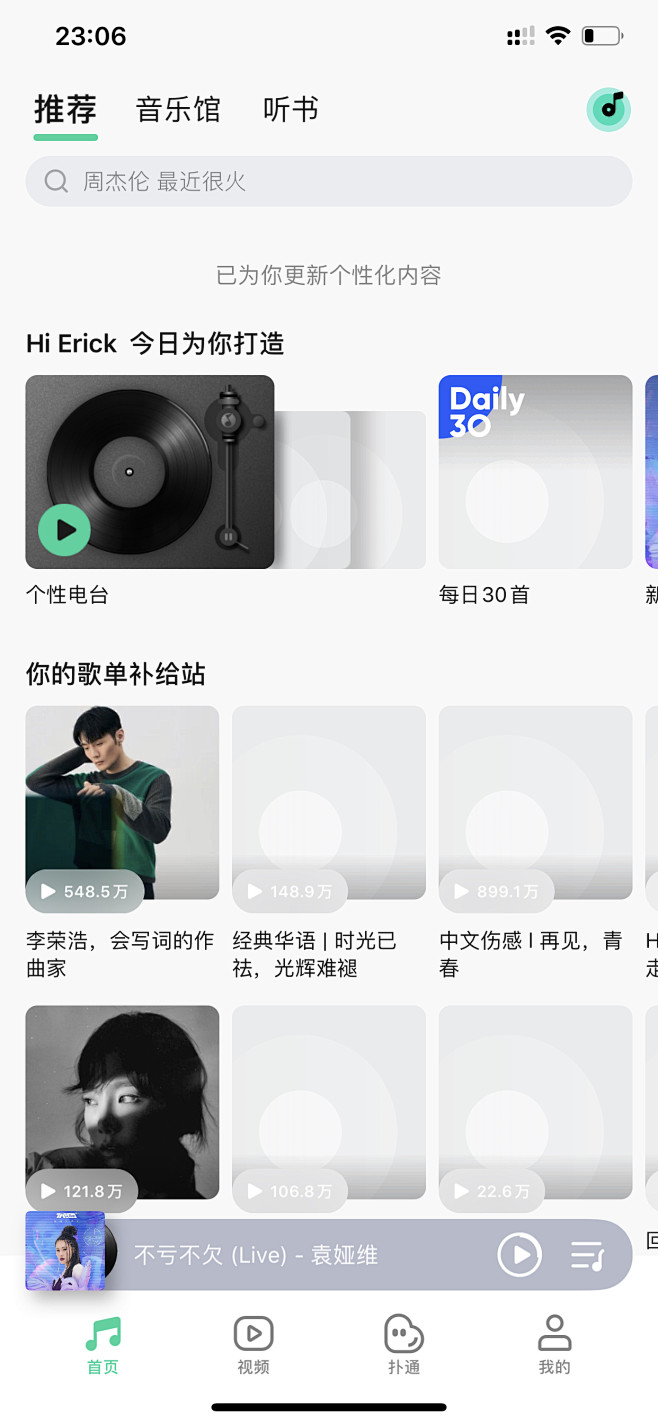The width and height of the screenshot is (658, 1424).
Task: Open the 每日30首 Daily 30 playlist
Action: point(535,472)
